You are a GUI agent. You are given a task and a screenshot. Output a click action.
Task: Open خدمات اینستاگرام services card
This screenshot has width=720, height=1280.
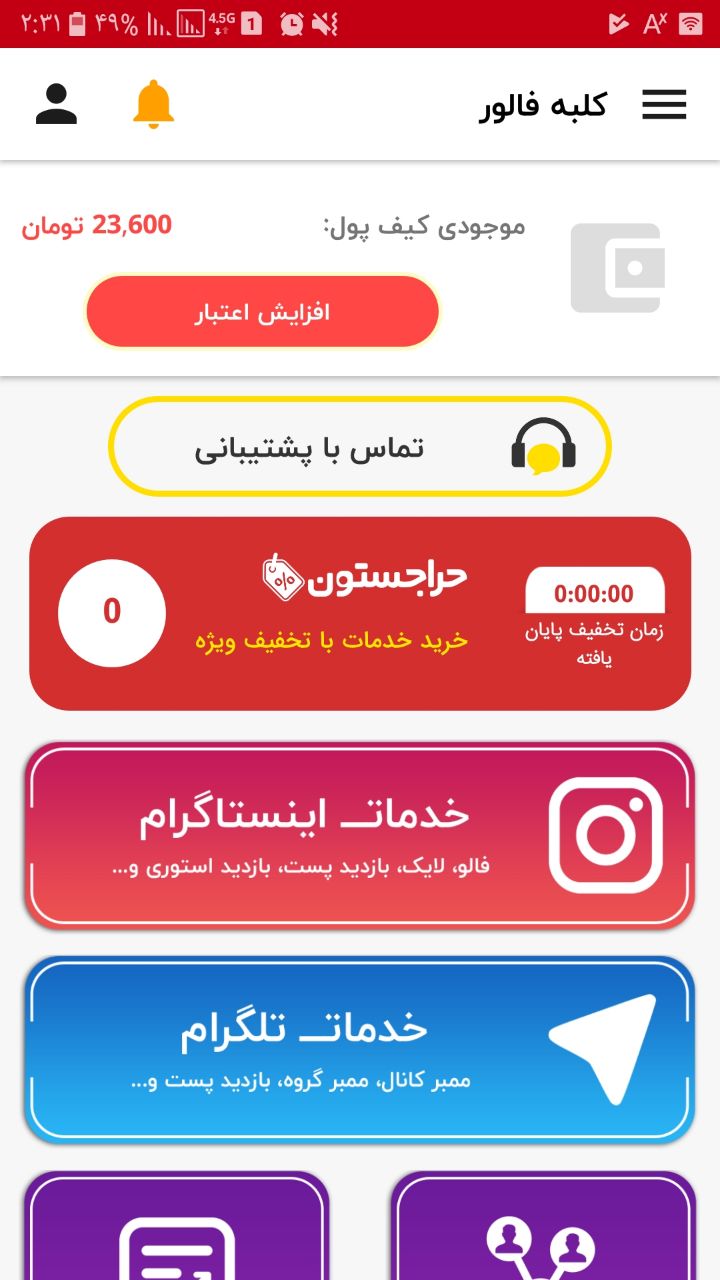360,836
